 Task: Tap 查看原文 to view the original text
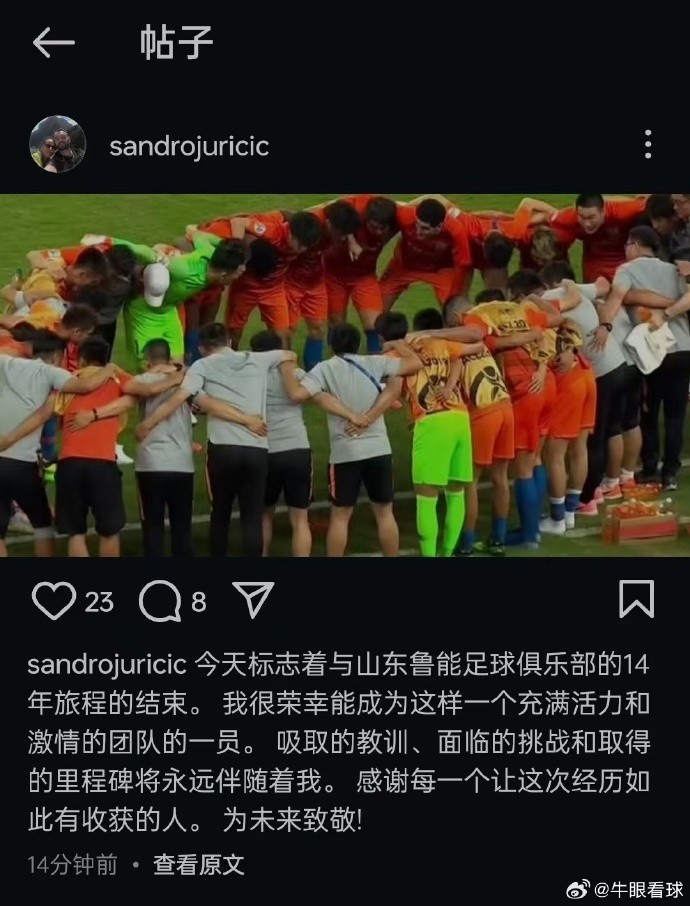point(198,865)
